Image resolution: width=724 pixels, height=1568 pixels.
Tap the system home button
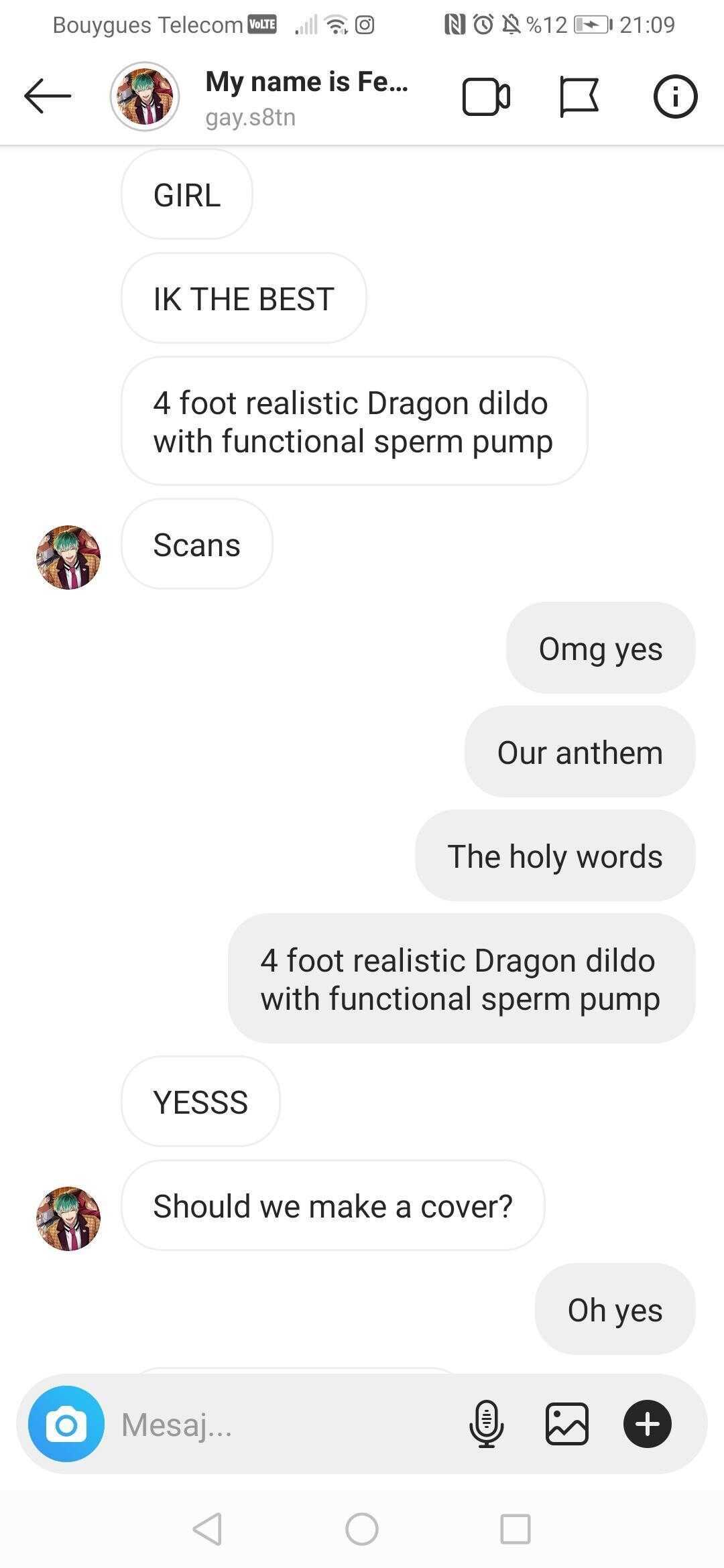pos(362,1529)
